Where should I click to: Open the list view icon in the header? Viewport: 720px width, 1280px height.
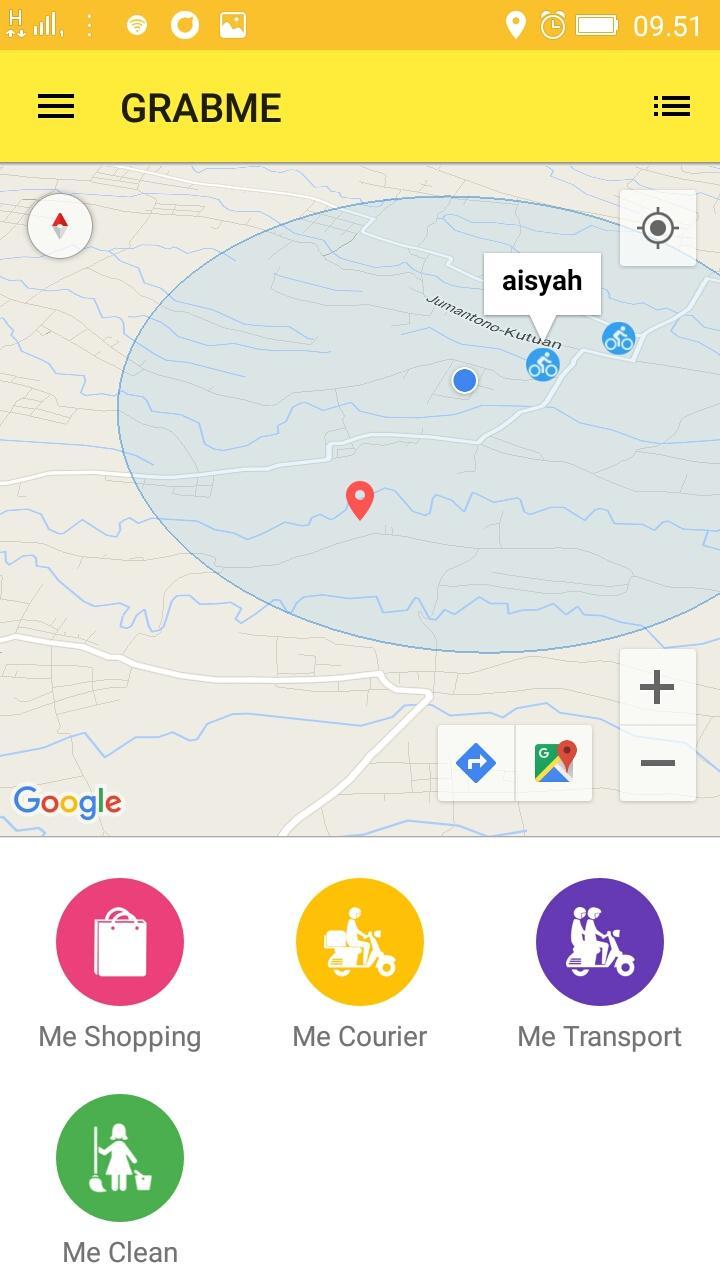(x=672, y=107)
